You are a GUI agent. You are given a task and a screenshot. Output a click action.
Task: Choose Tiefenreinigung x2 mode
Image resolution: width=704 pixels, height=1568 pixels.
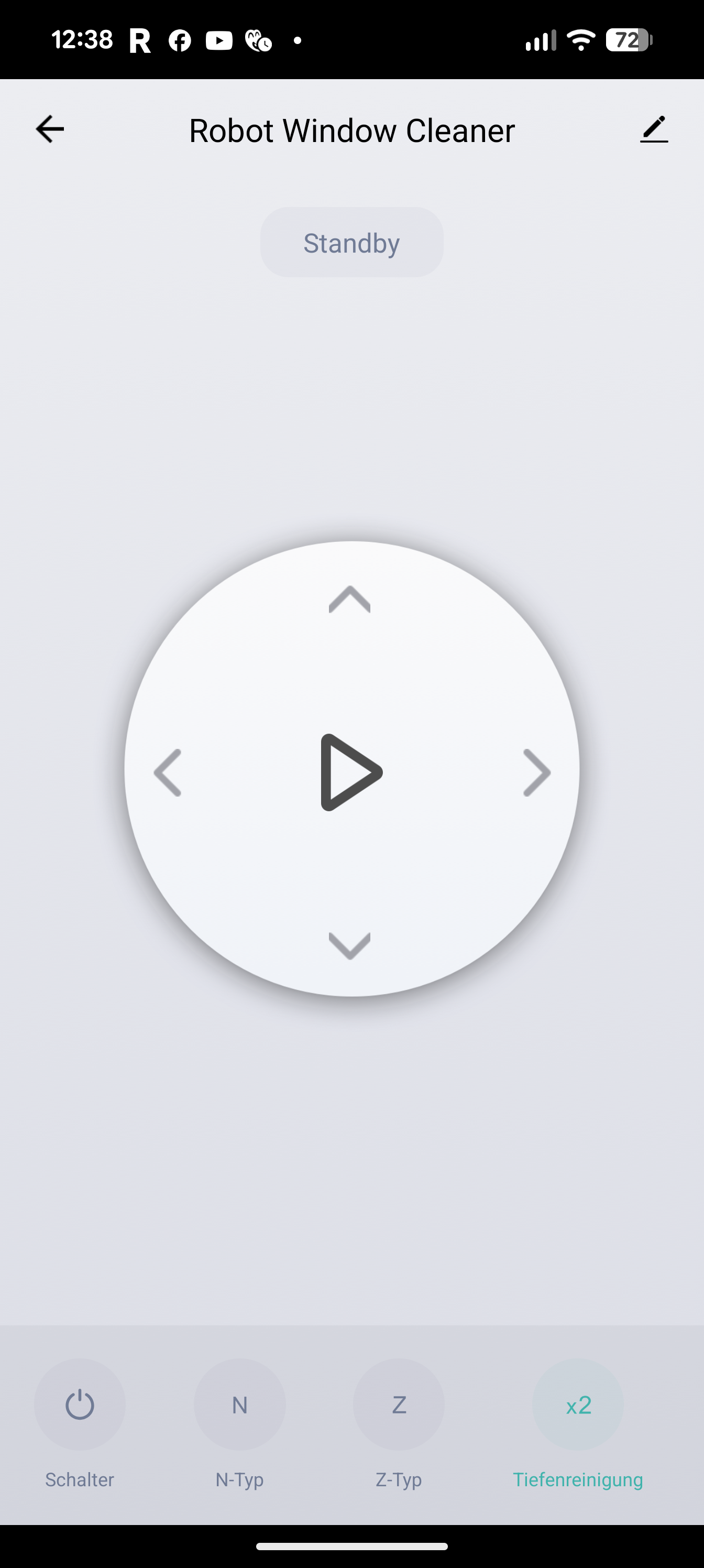click(x=577, y=1404)
